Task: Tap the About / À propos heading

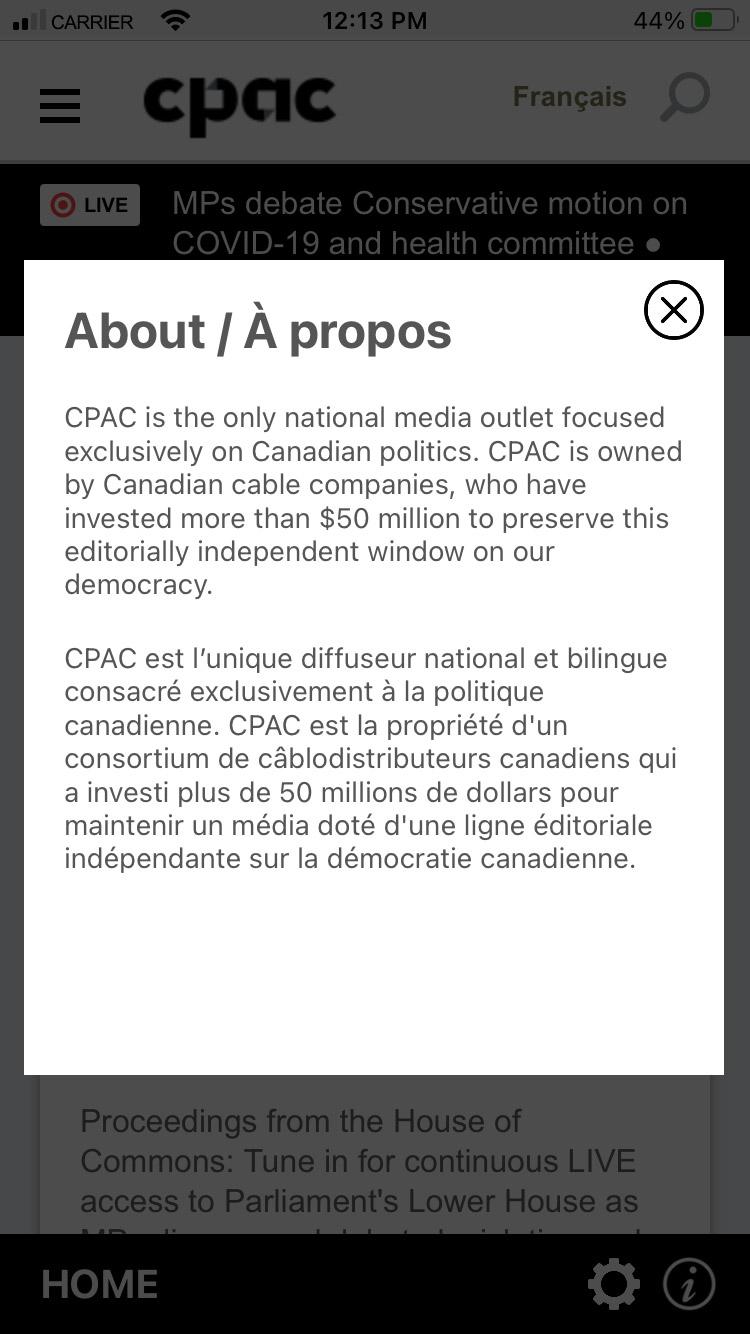Action: [x=257, y=330]
